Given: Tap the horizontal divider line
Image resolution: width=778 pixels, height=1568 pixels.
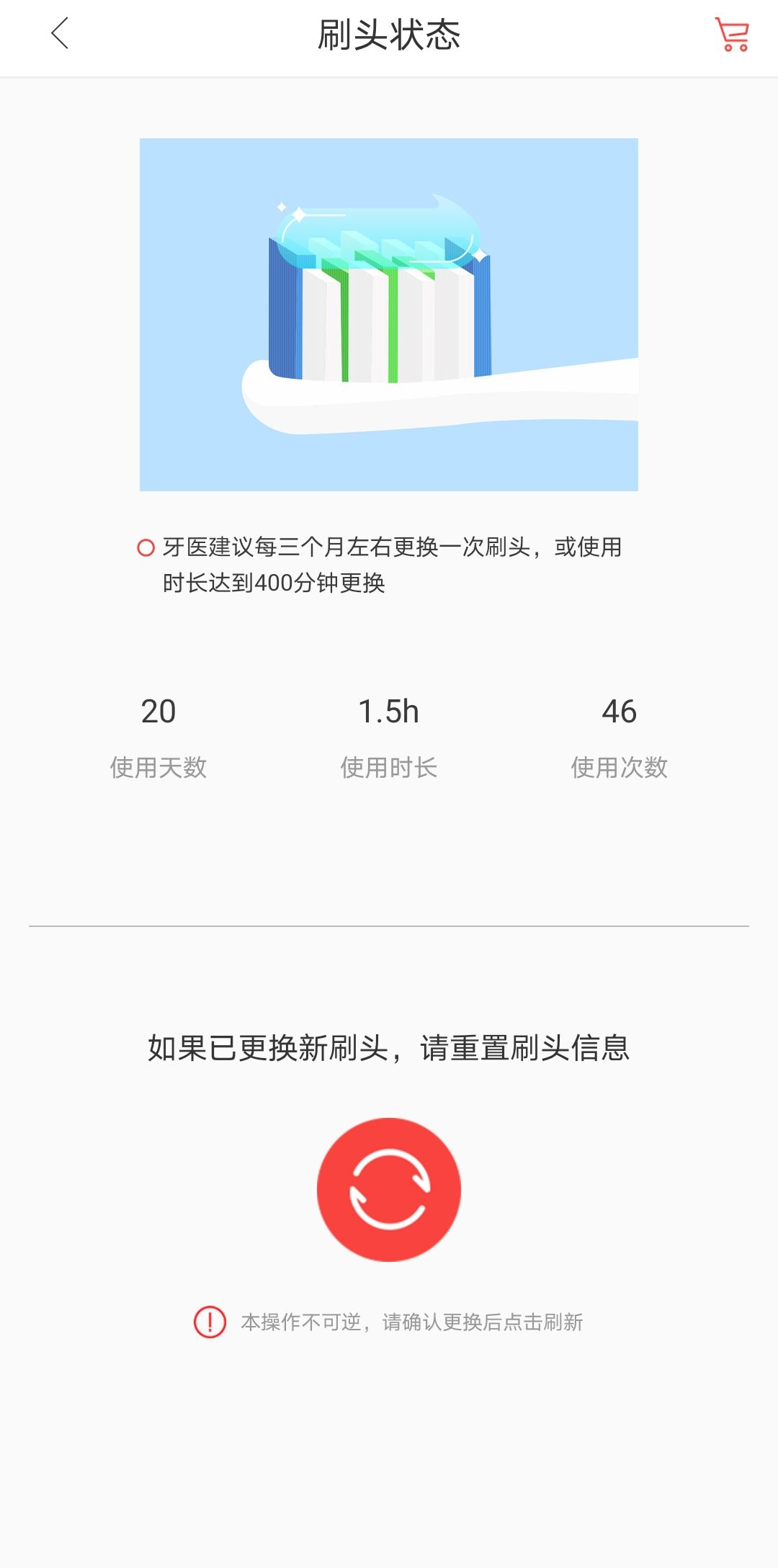Looking at the screenshot, I should click(389, 926).
